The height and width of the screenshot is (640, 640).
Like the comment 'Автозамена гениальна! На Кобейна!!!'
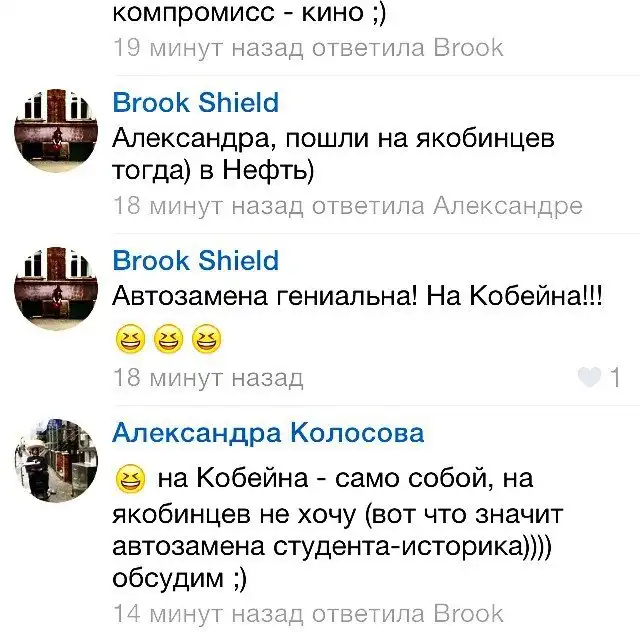[591, 378]
